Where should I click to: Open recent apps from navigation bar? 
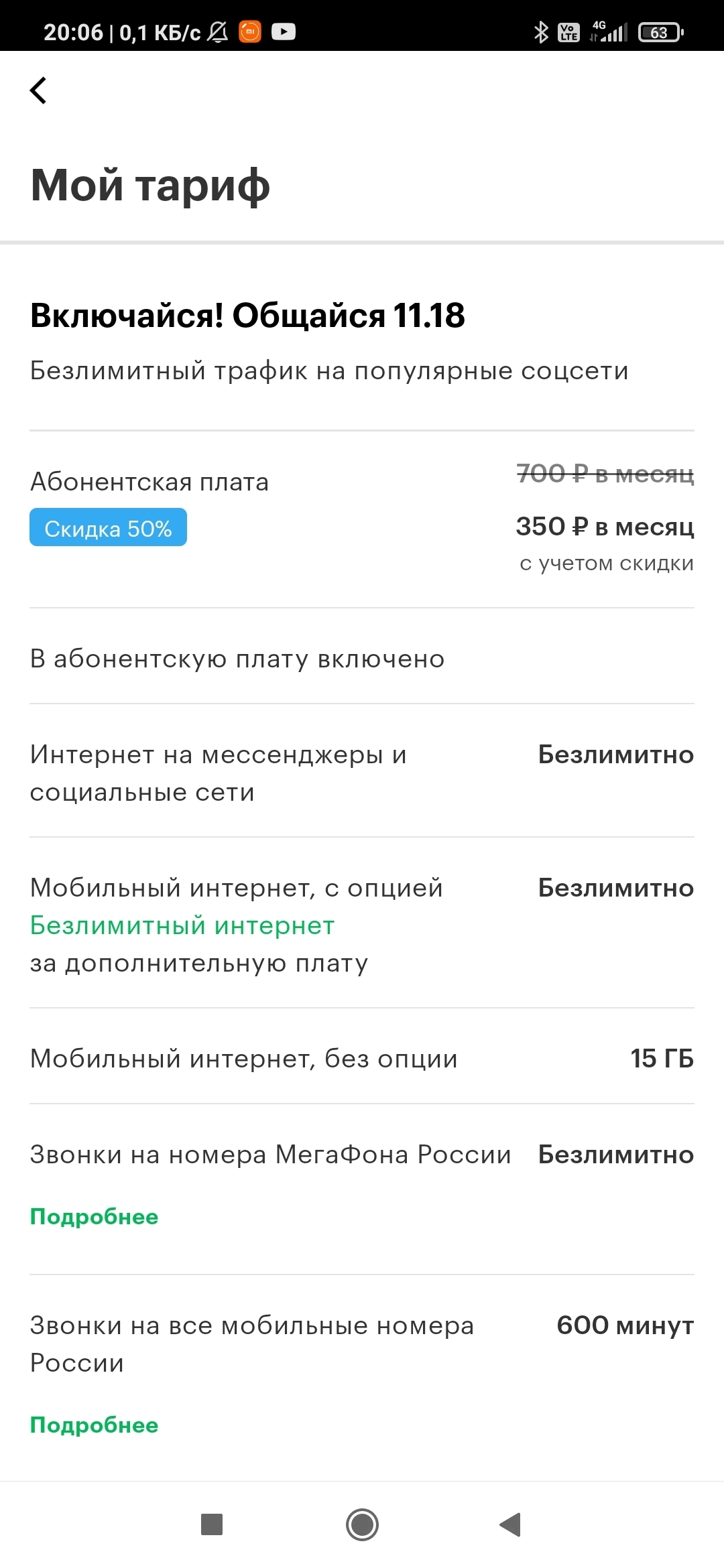point(212,1524)
